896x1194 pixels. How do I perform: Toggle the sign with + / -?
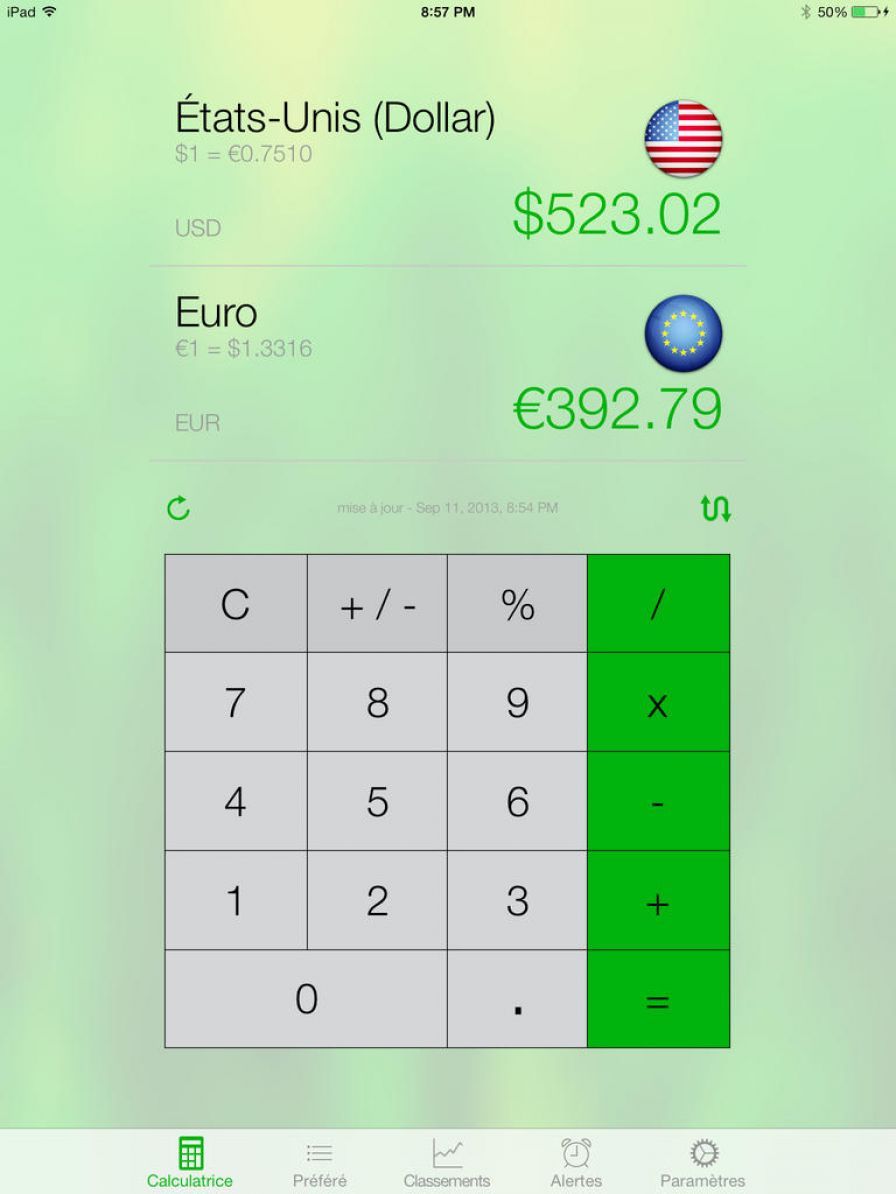pyautogui.click(x=377, y=604)
